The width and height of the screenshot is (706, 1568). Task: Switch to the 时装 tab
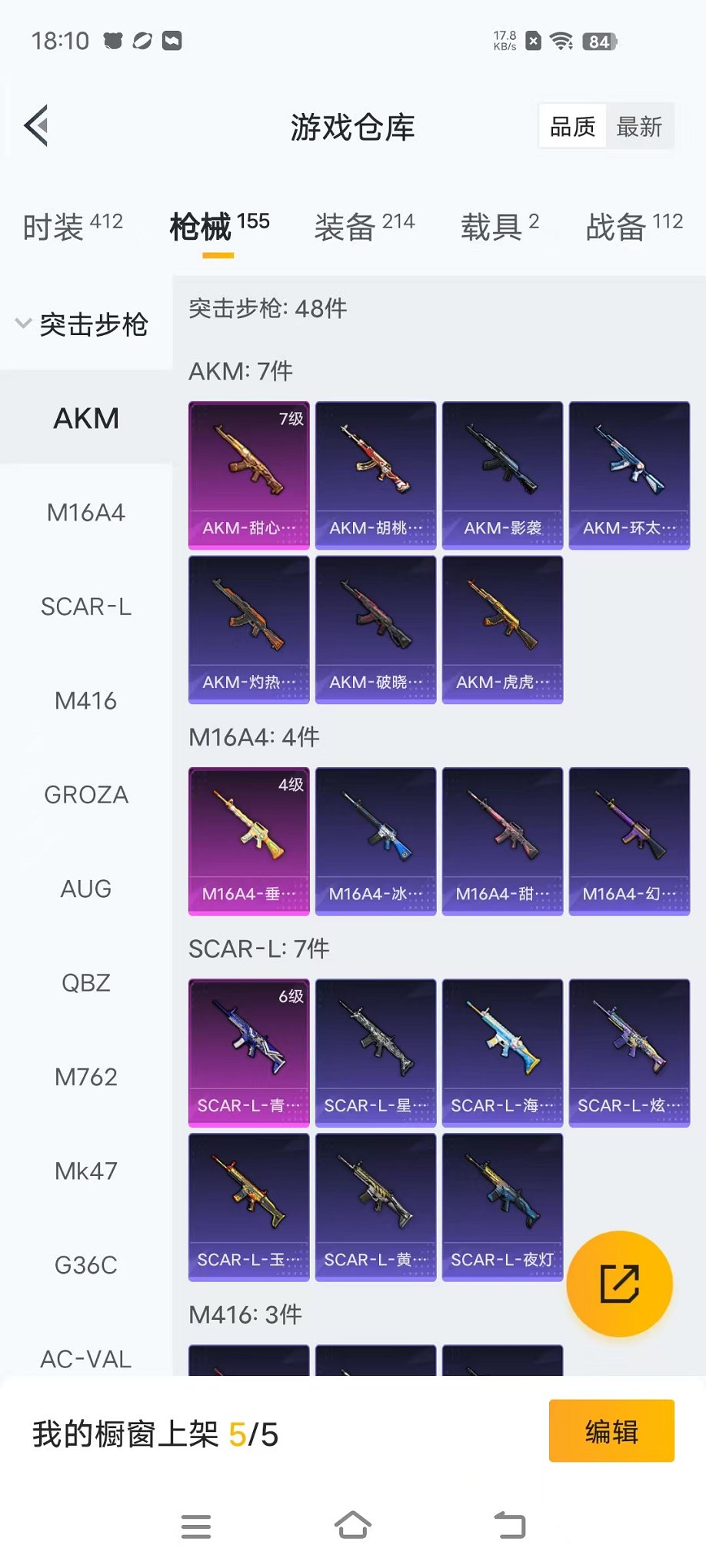[x=72, y=226]
